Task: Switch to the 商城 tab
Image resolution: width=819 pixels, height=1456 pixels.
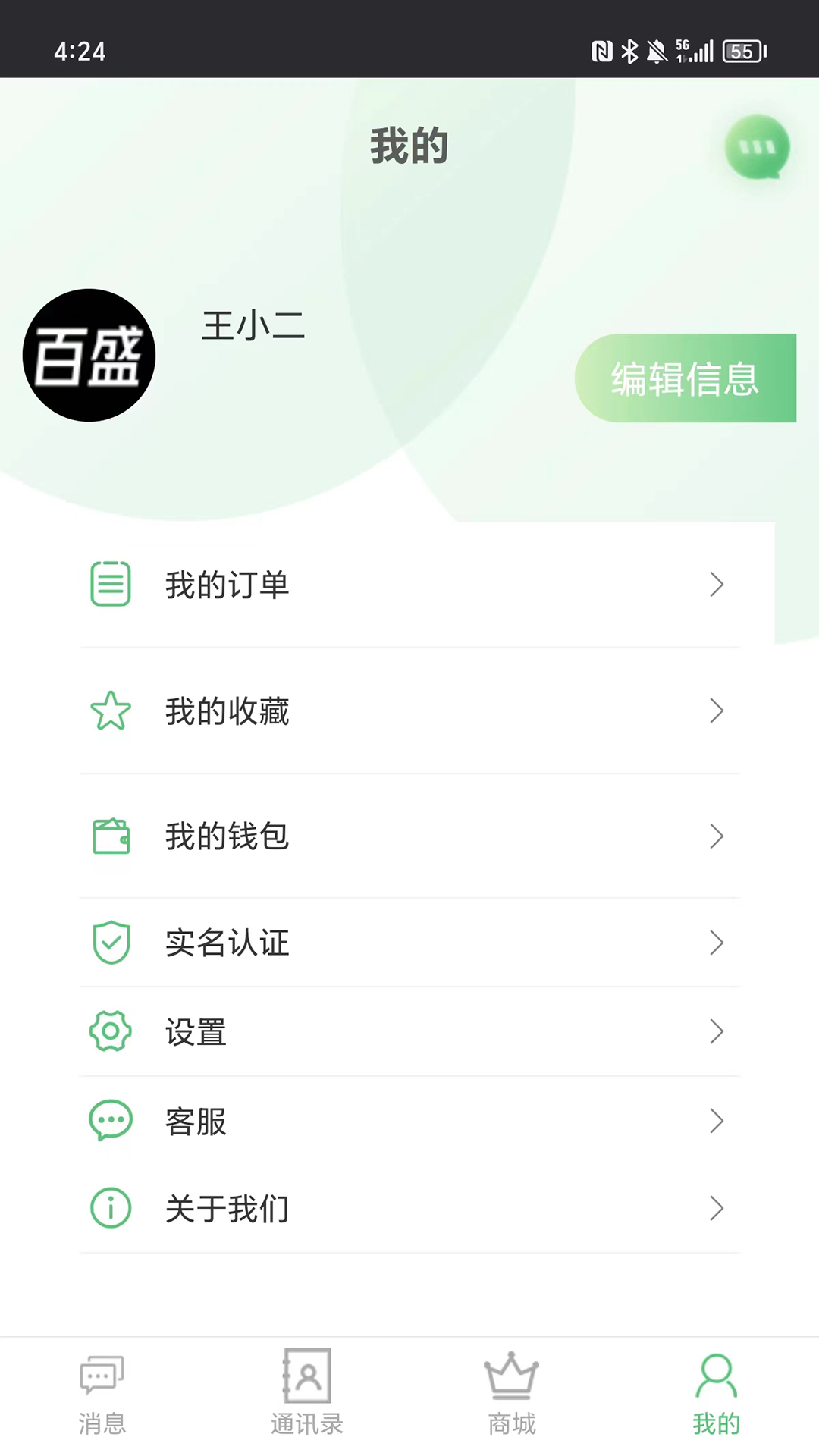Action: coord(512,1394)
